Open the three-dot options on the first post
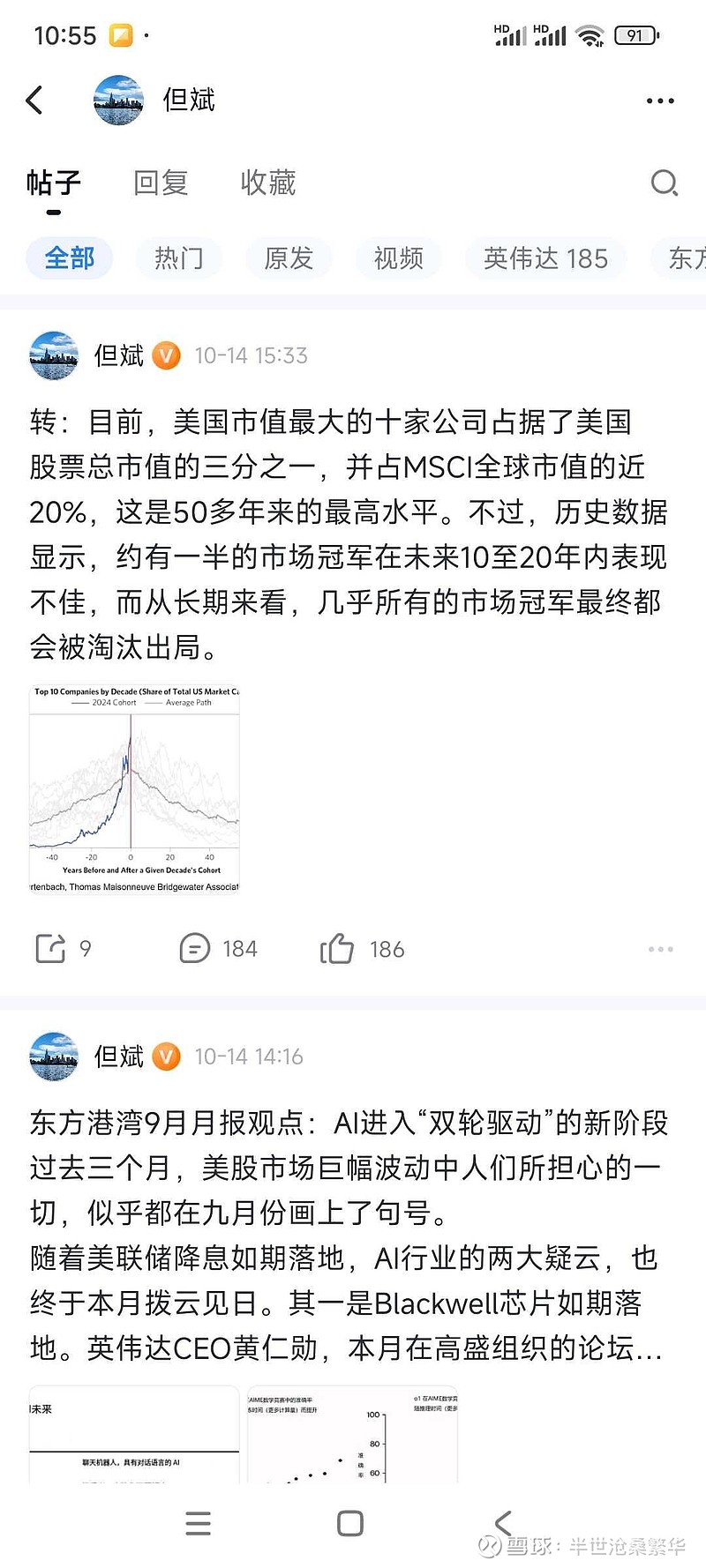The width and height of the screenshot is (706, 1568). [660, 949]
